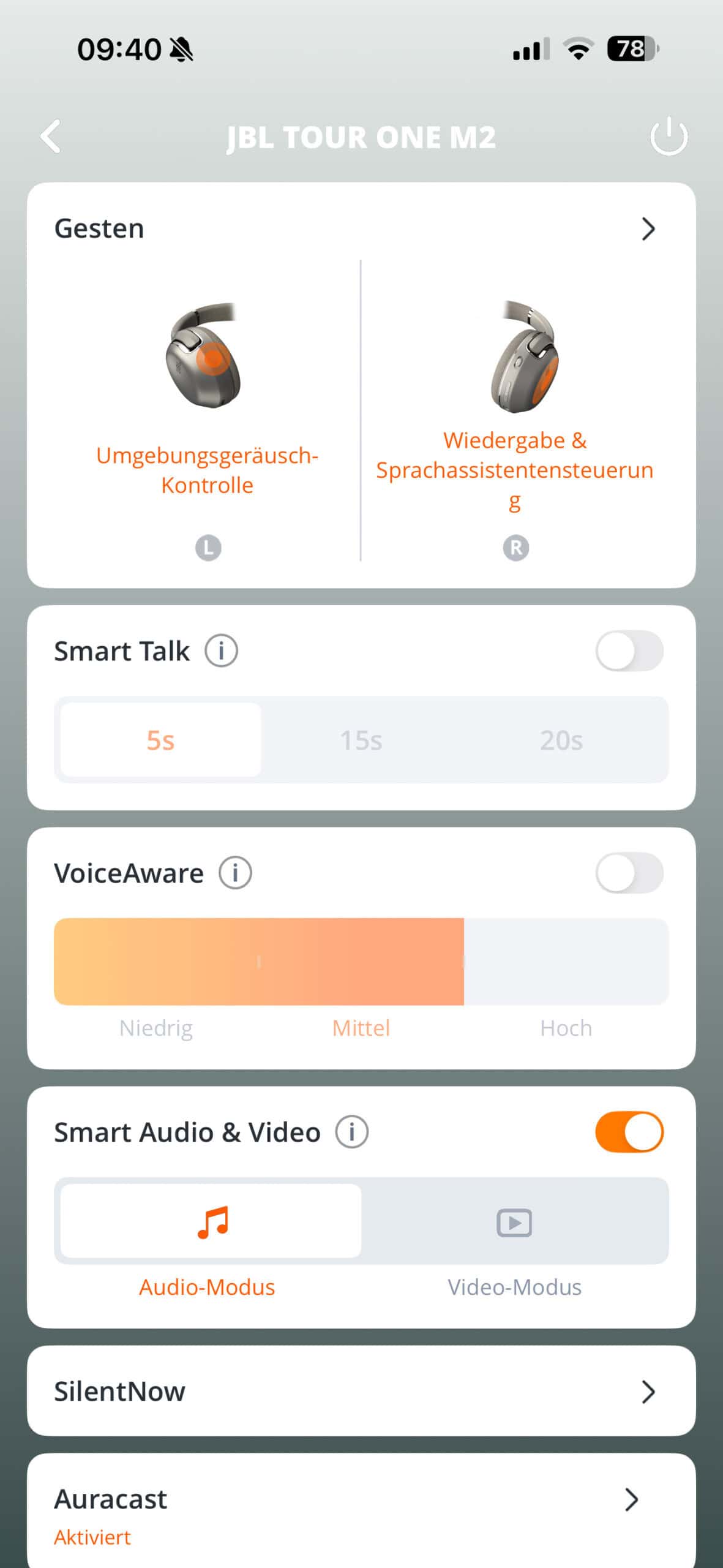Tap the power icon in the header
Screen dimensions: 723x1568
point(668,136)
